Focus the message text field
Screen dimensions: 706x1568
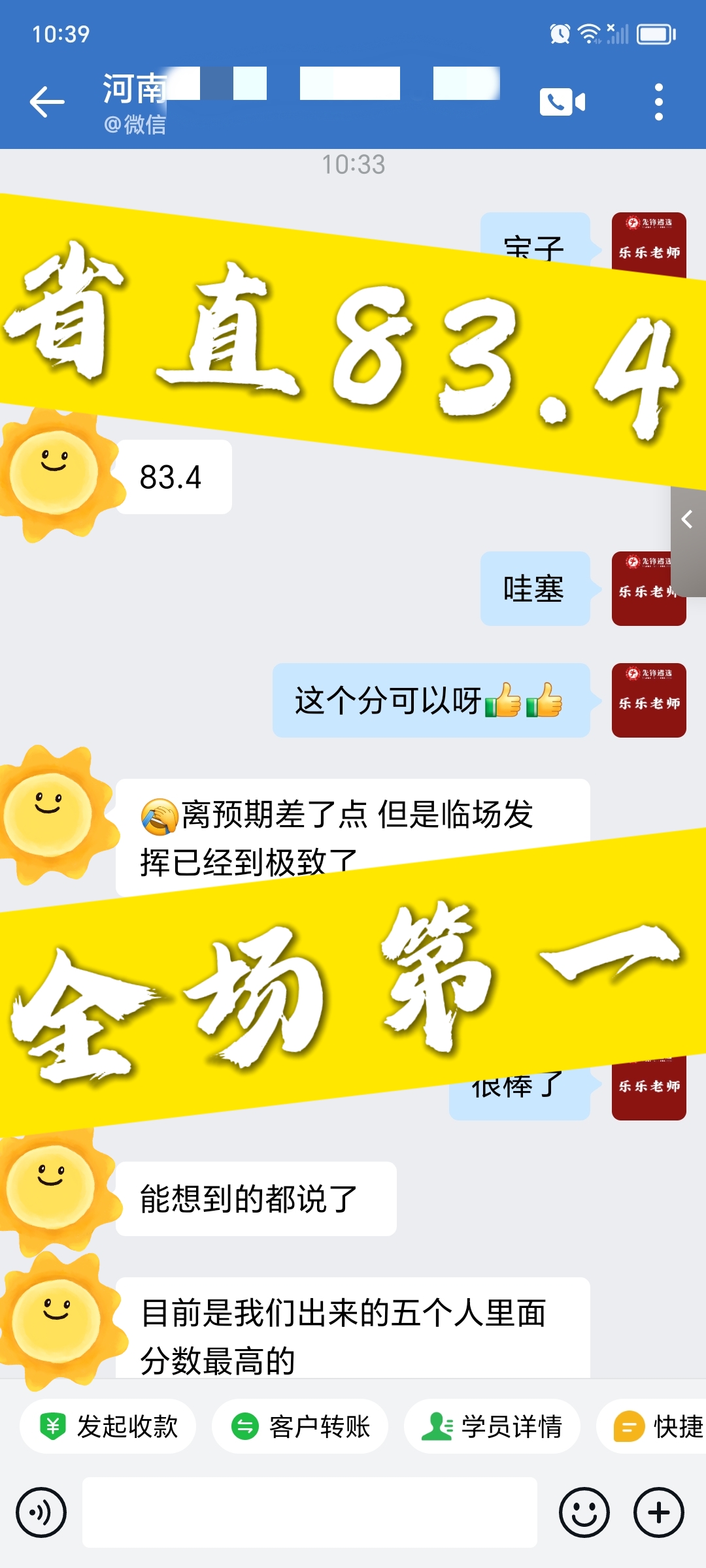pyautogui.click(x=310, y=1512)
